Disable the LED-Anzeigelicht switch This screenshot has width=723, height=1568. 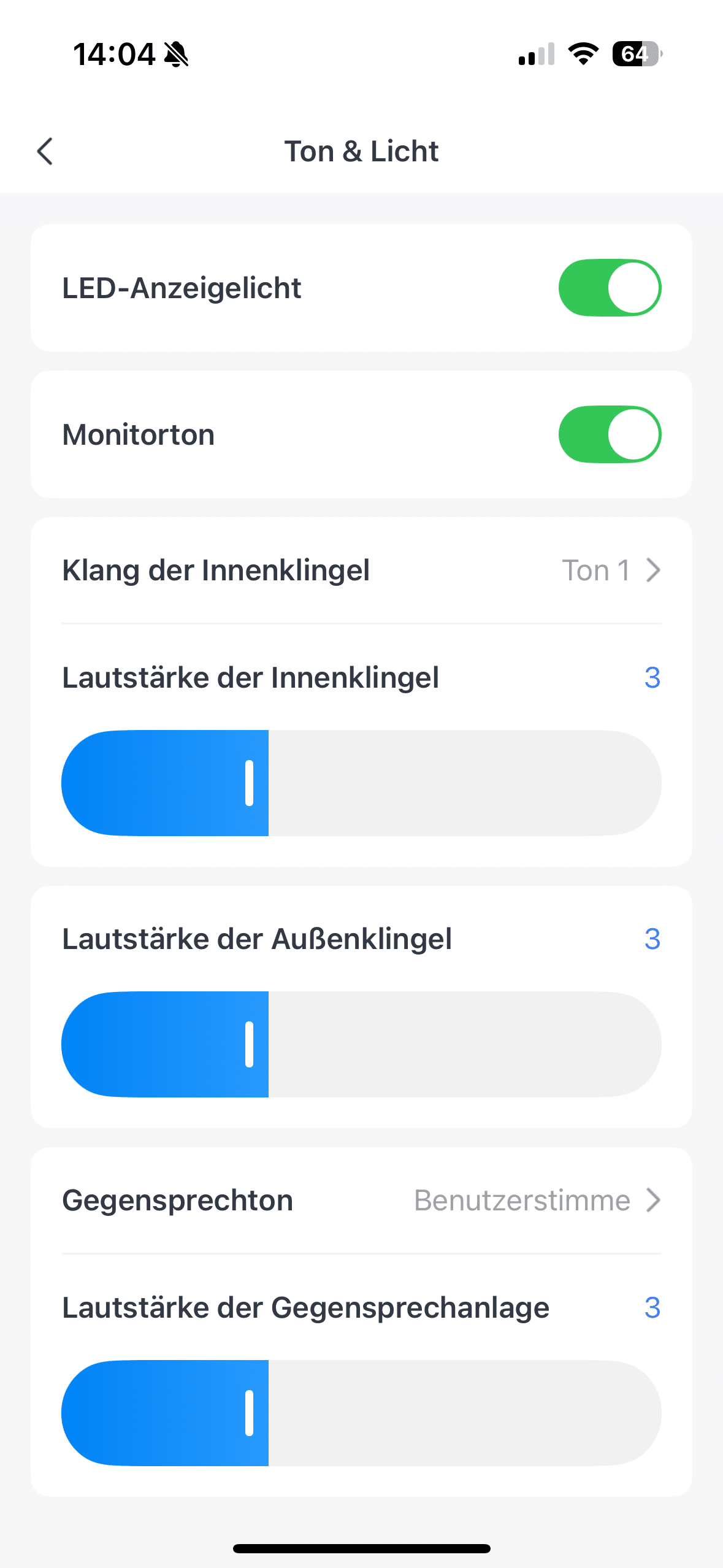[609, 288]
